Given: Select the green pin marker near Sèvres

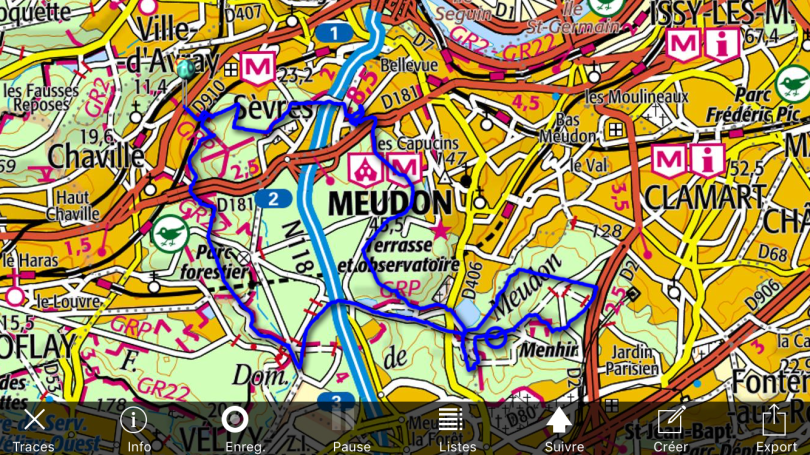Looking at the screenshot, I should (185, 69).
